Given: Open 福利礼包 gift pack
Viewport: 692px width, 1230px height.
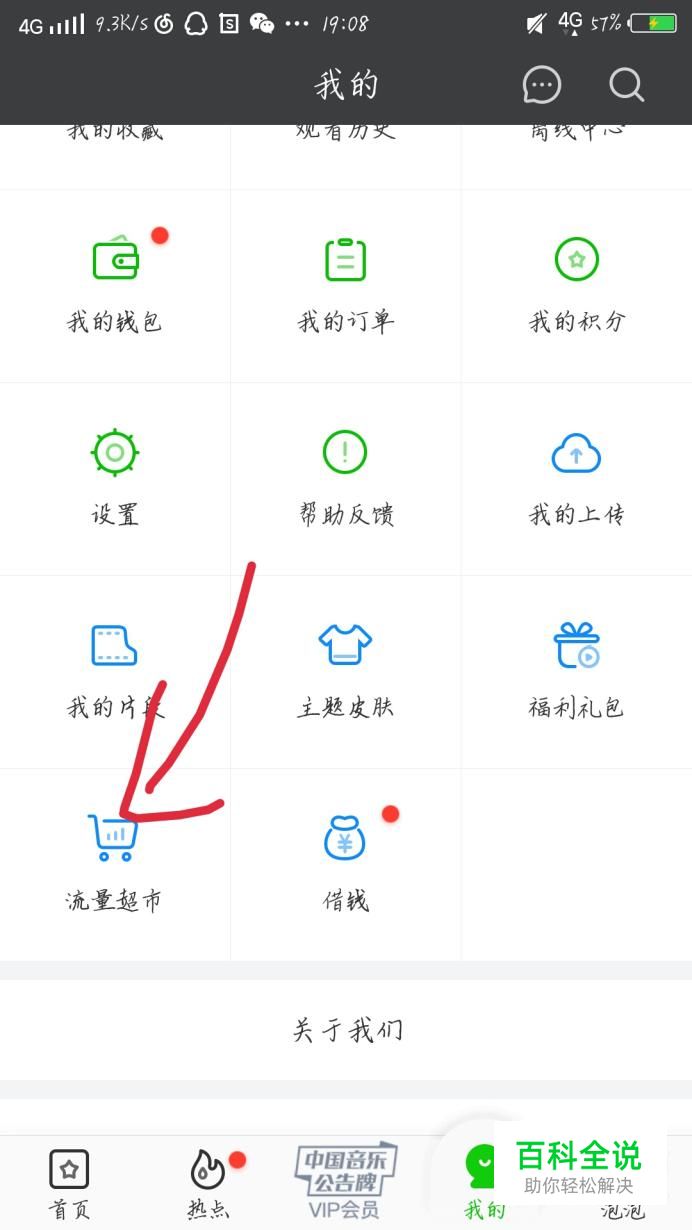Looking at the screenshot, I should tap(577, 672).
